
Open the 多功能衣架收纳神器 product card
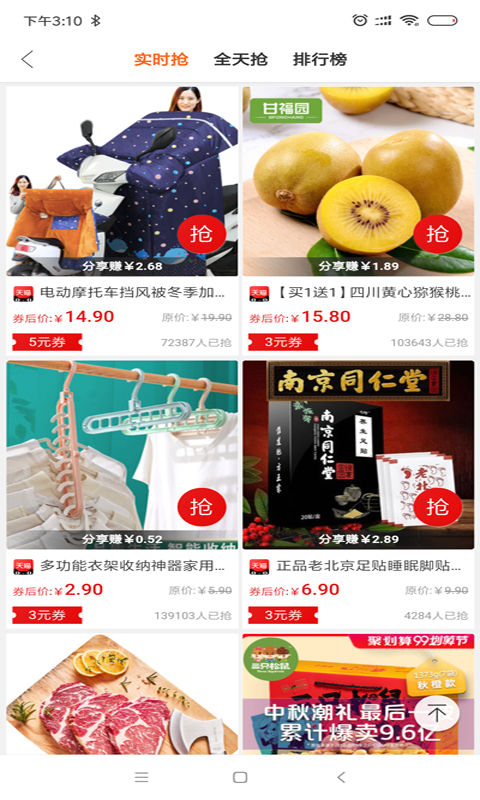point(122,494)
